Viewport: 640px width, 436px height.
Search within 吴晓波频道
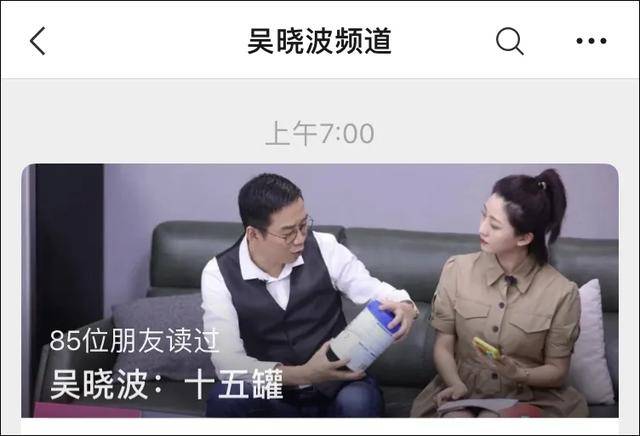pos(509,41)
